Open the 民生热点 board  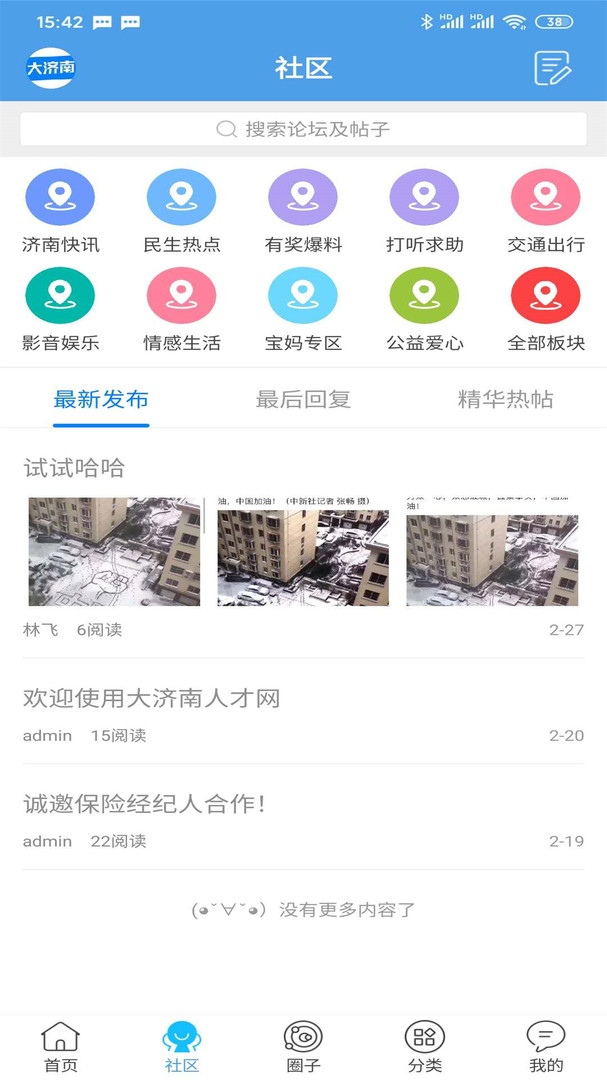(181, 210)
